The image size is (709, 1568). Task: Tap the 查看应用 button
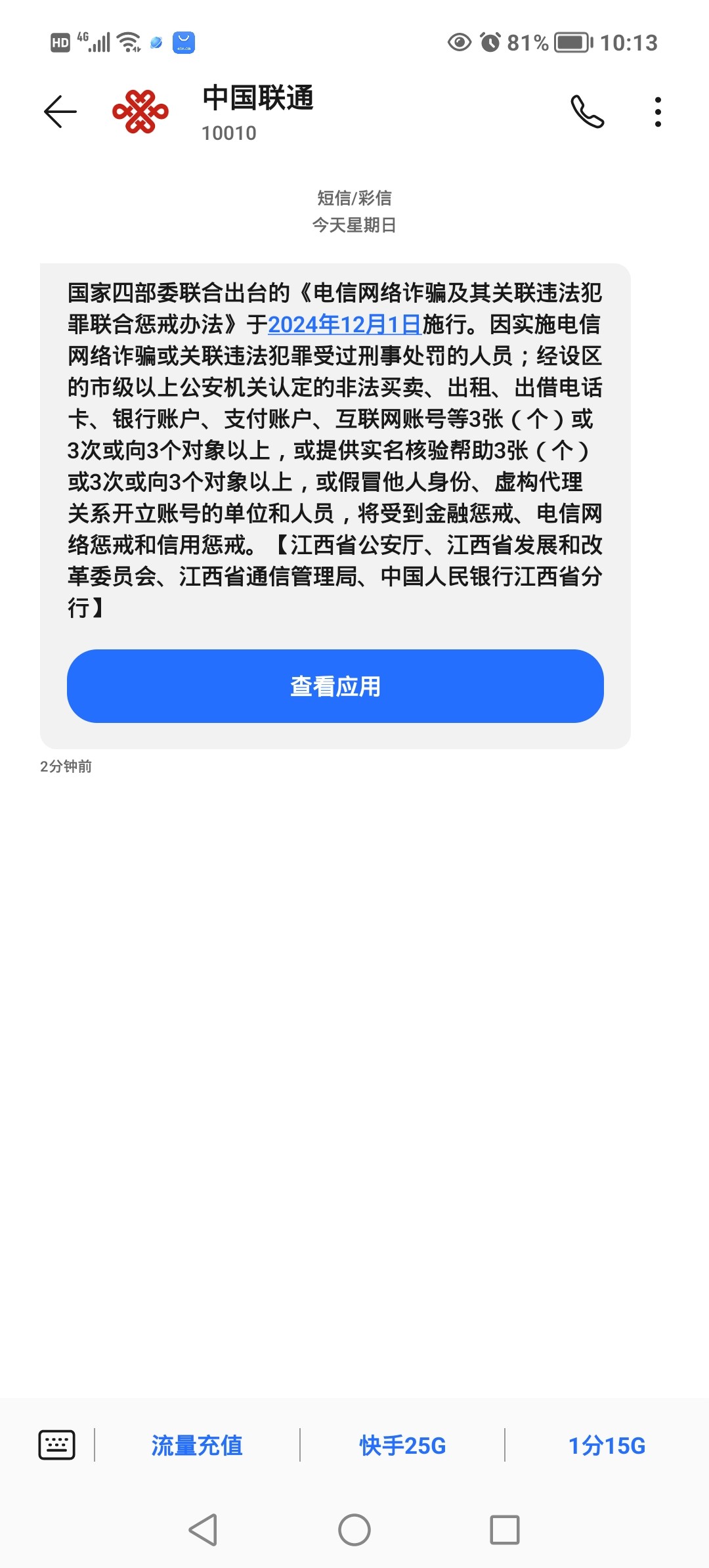coord(335,686)
